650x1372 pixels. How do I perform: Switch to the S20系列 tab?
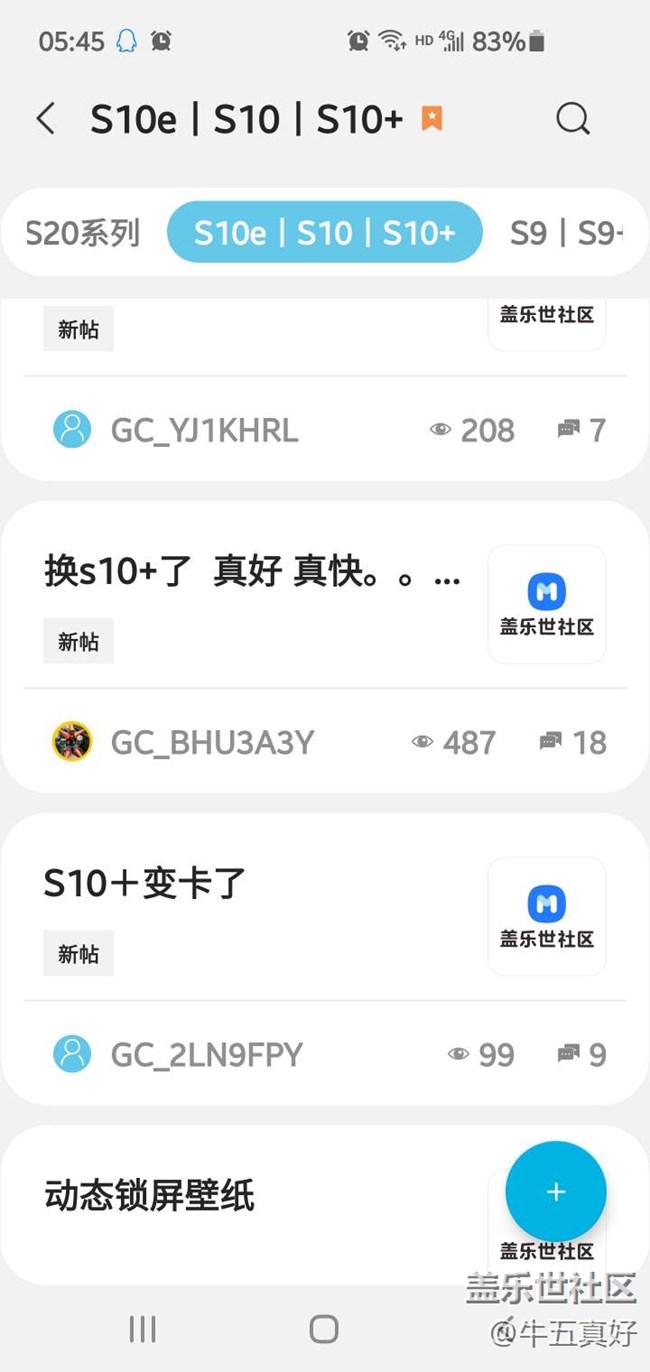coord(82,233)
